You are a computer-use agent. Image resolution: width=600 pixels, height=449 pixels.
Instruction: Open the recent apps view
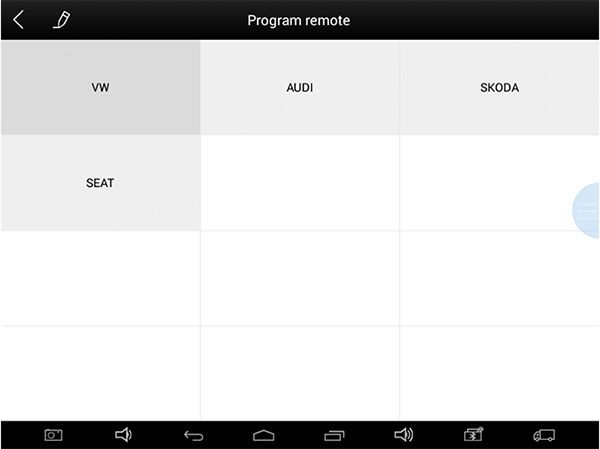[334, 435]
